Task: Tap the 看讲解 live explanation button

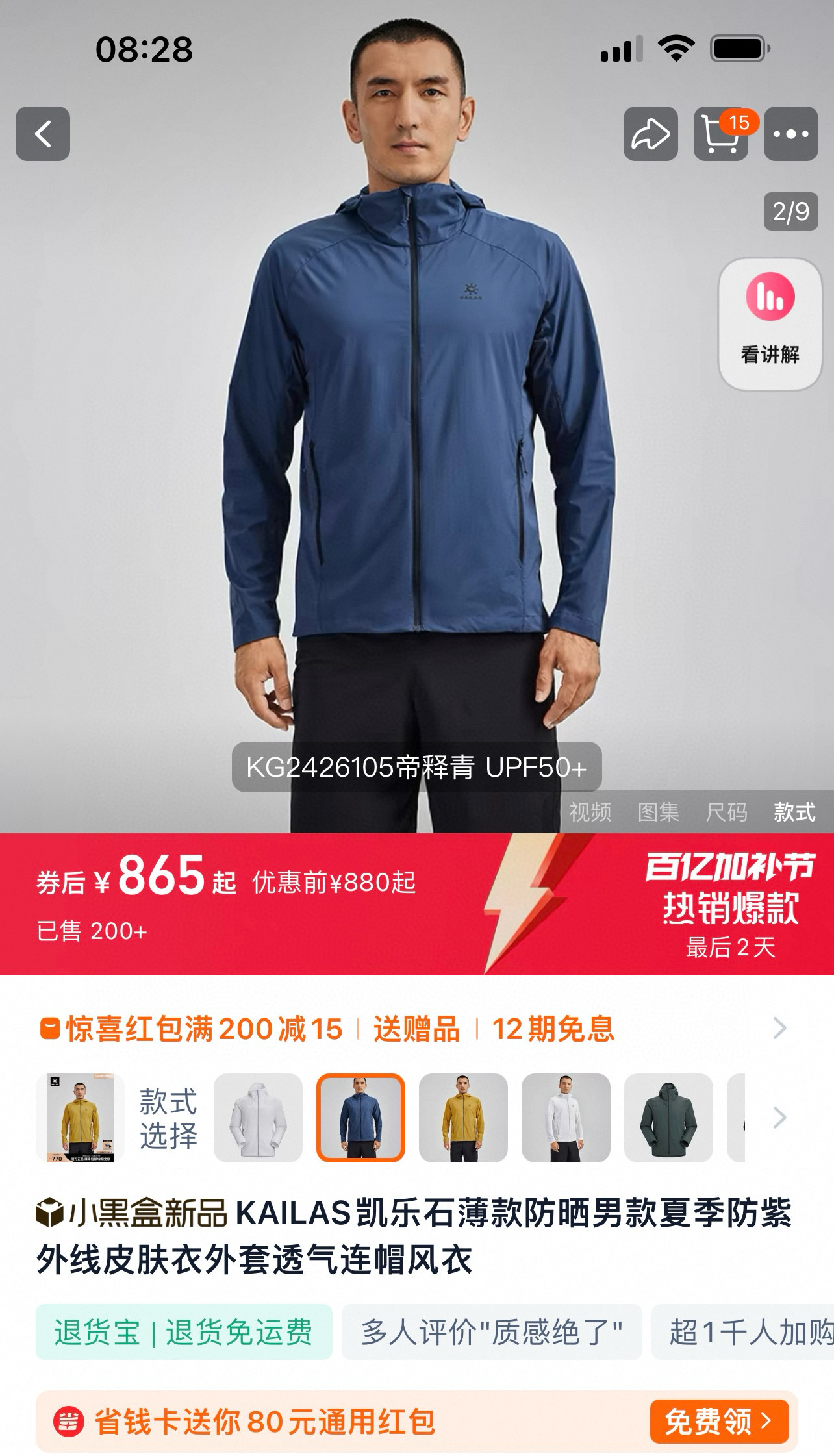Action: coord(770,324)
